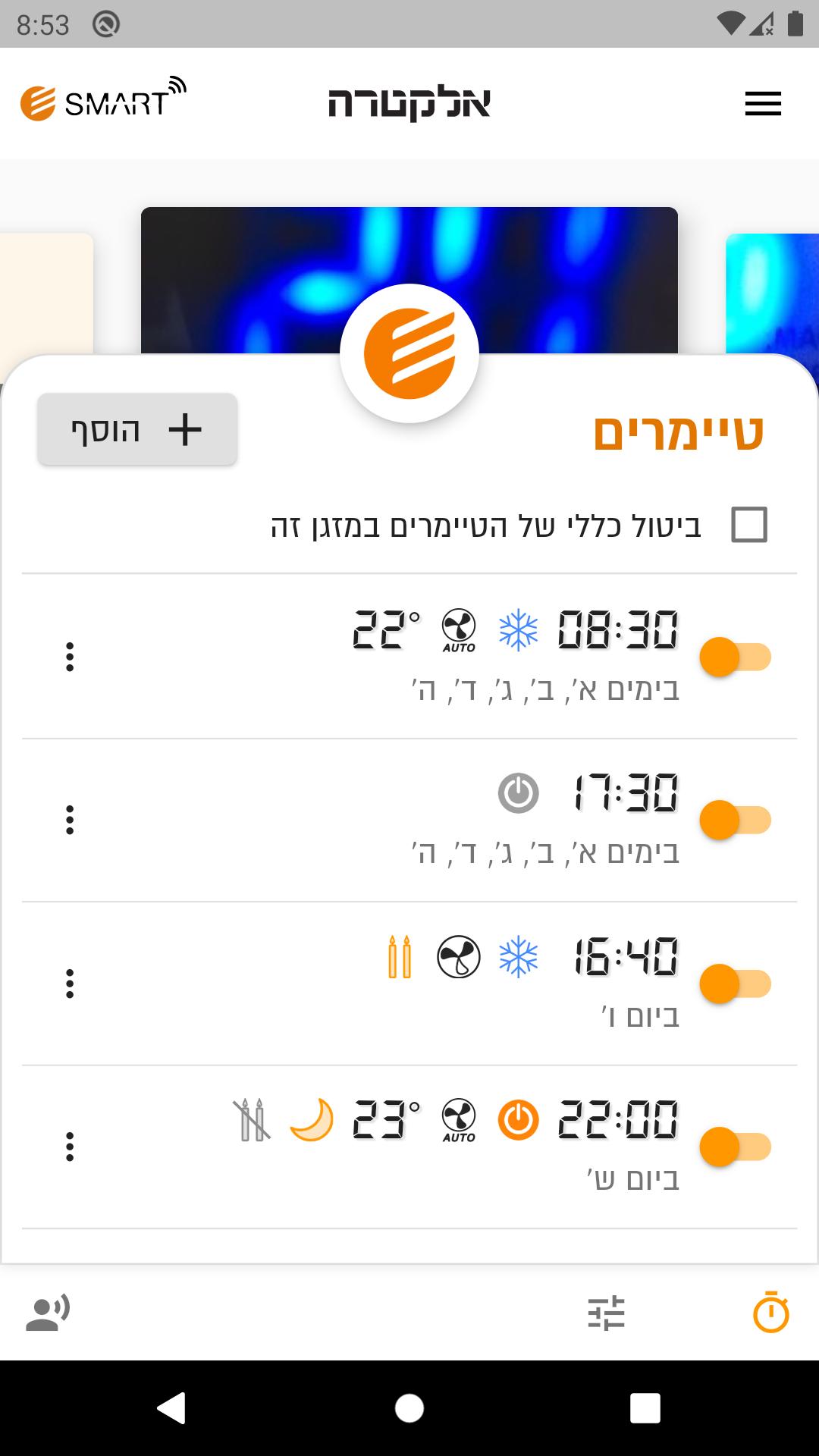Image resolution: width=819 pixels, height=1456 pixels.
Task: Select the air conditioner card on right
Action: (772, 294)
